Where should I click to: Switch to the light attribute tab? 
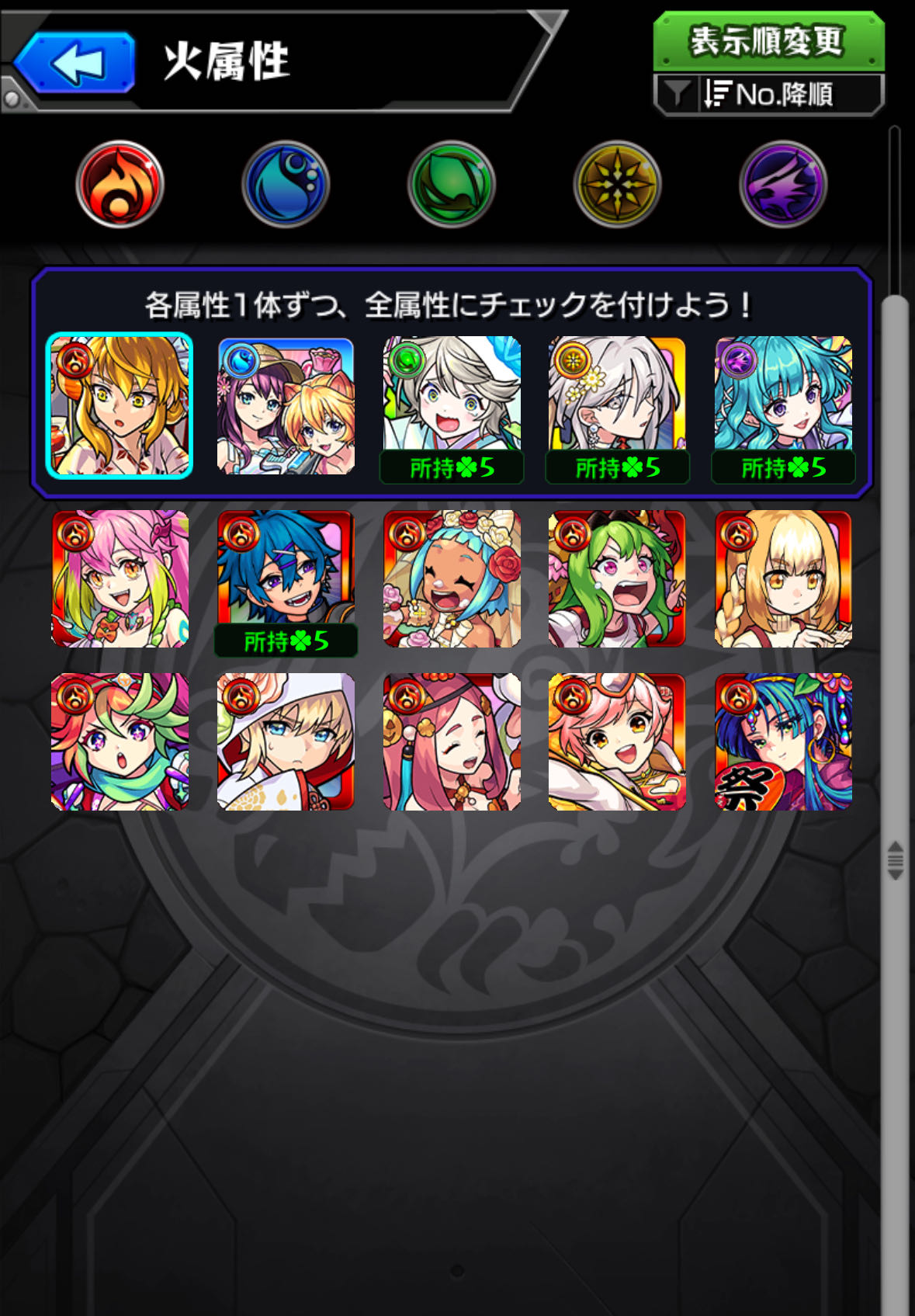click(617, 185)
